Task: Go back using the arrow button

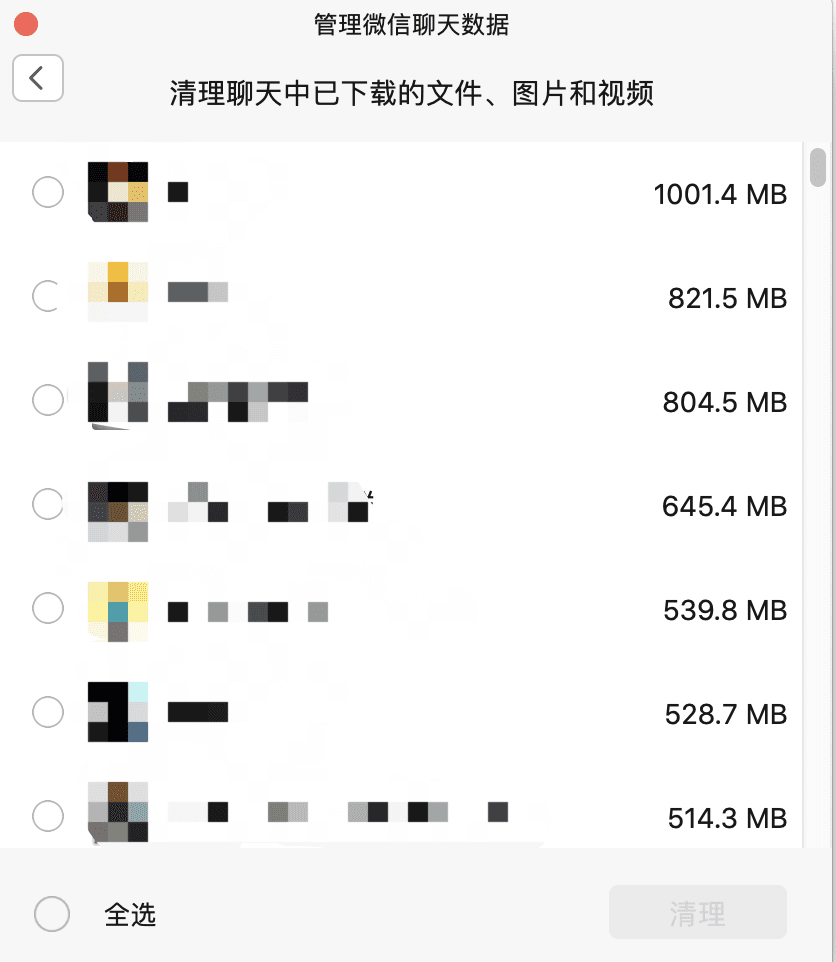Action: tap(38, 78)
